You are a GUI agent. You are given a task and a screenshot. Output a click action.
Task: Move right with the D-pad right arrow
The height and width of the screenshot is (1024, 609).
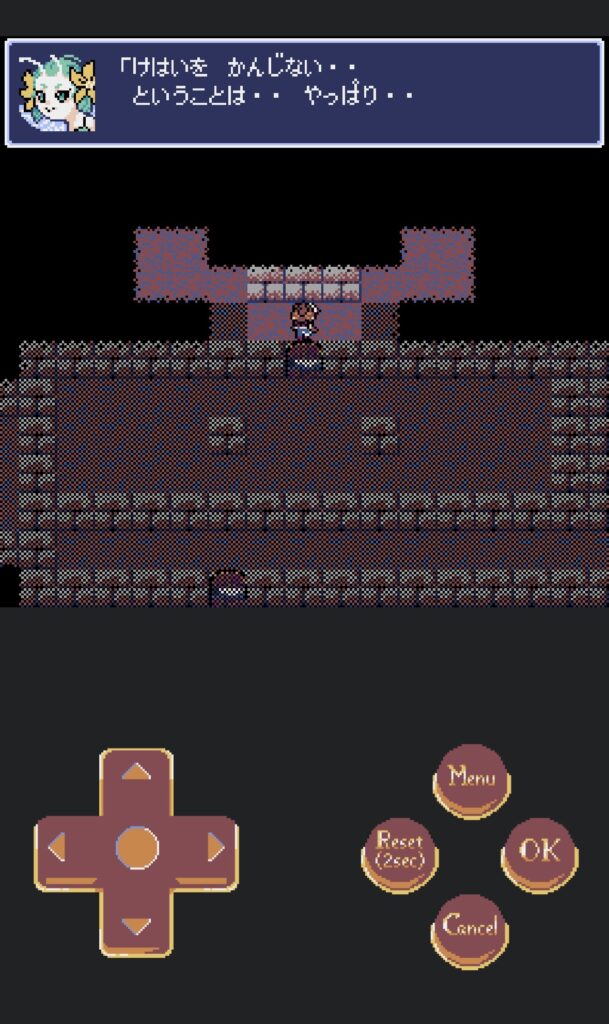[x=215, y=849]
